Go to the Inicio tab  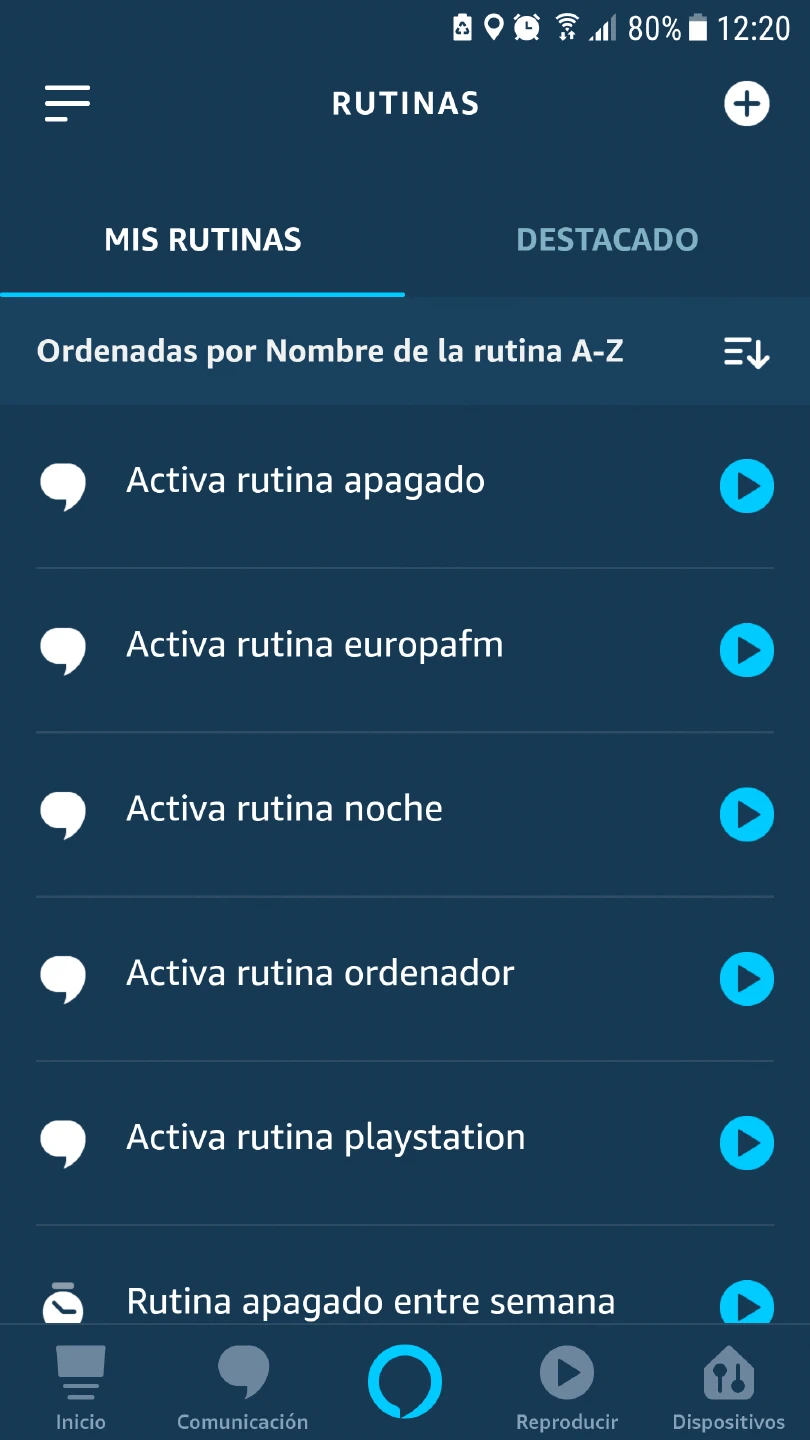[80, 1387]
